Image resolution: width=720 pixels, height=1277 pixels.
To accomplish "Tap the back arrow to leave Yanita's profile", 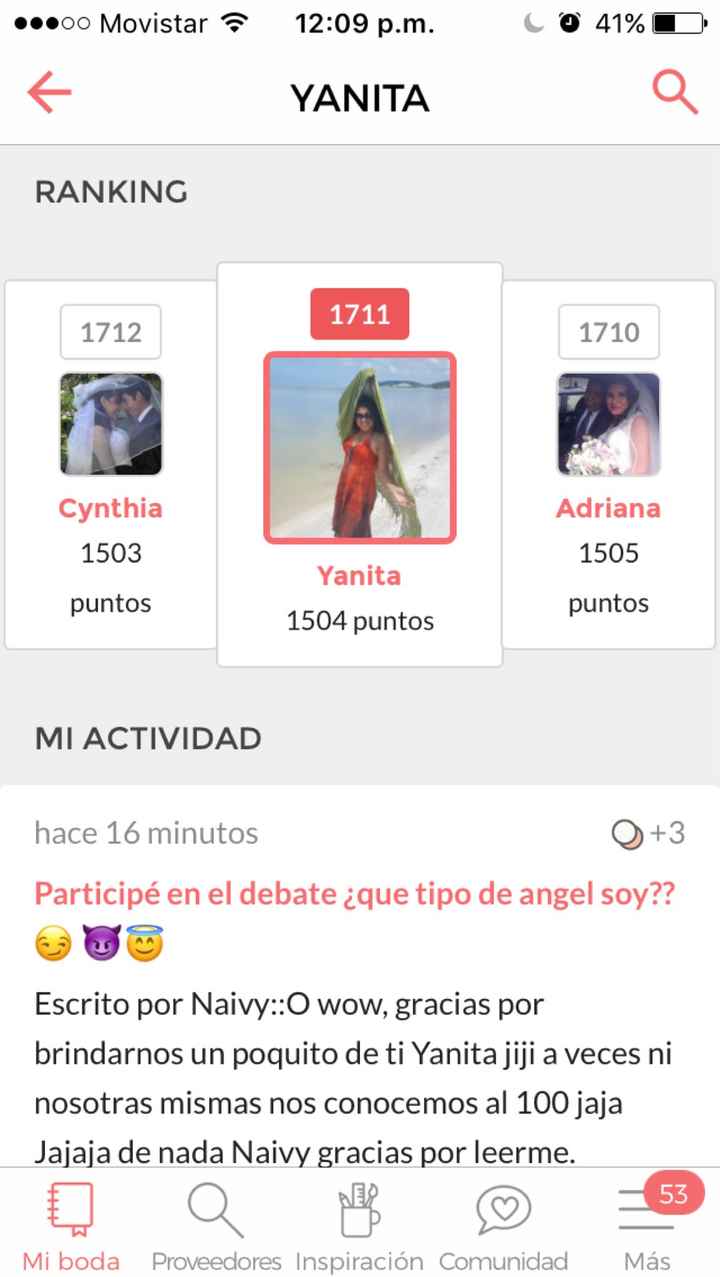I will [x=48, y=92].
